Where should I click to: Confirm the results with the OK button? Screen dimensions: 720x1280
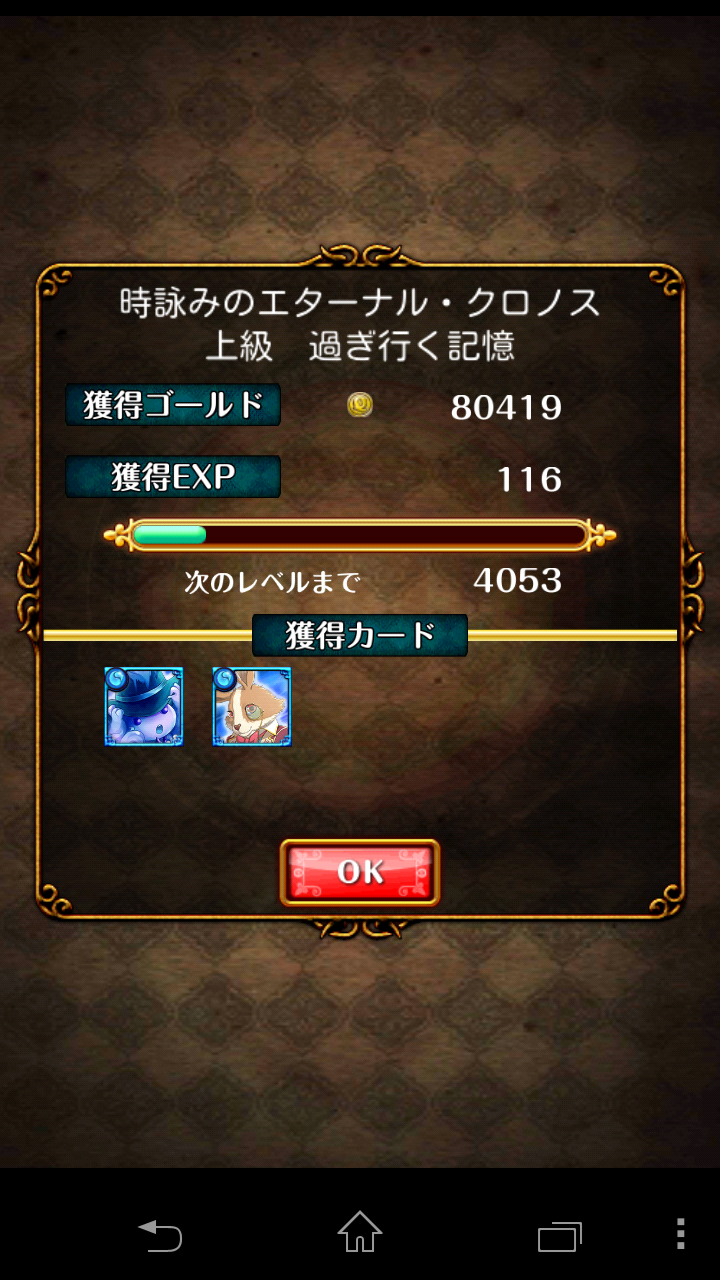click(360, 872)
